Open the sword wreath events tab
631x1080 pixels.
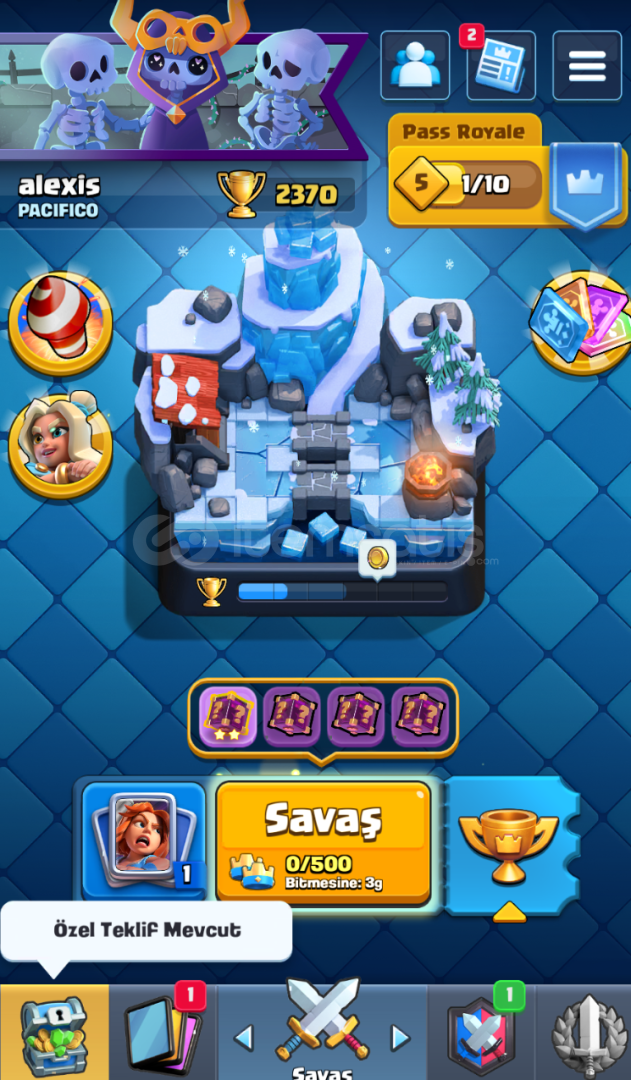[586, 1032]
